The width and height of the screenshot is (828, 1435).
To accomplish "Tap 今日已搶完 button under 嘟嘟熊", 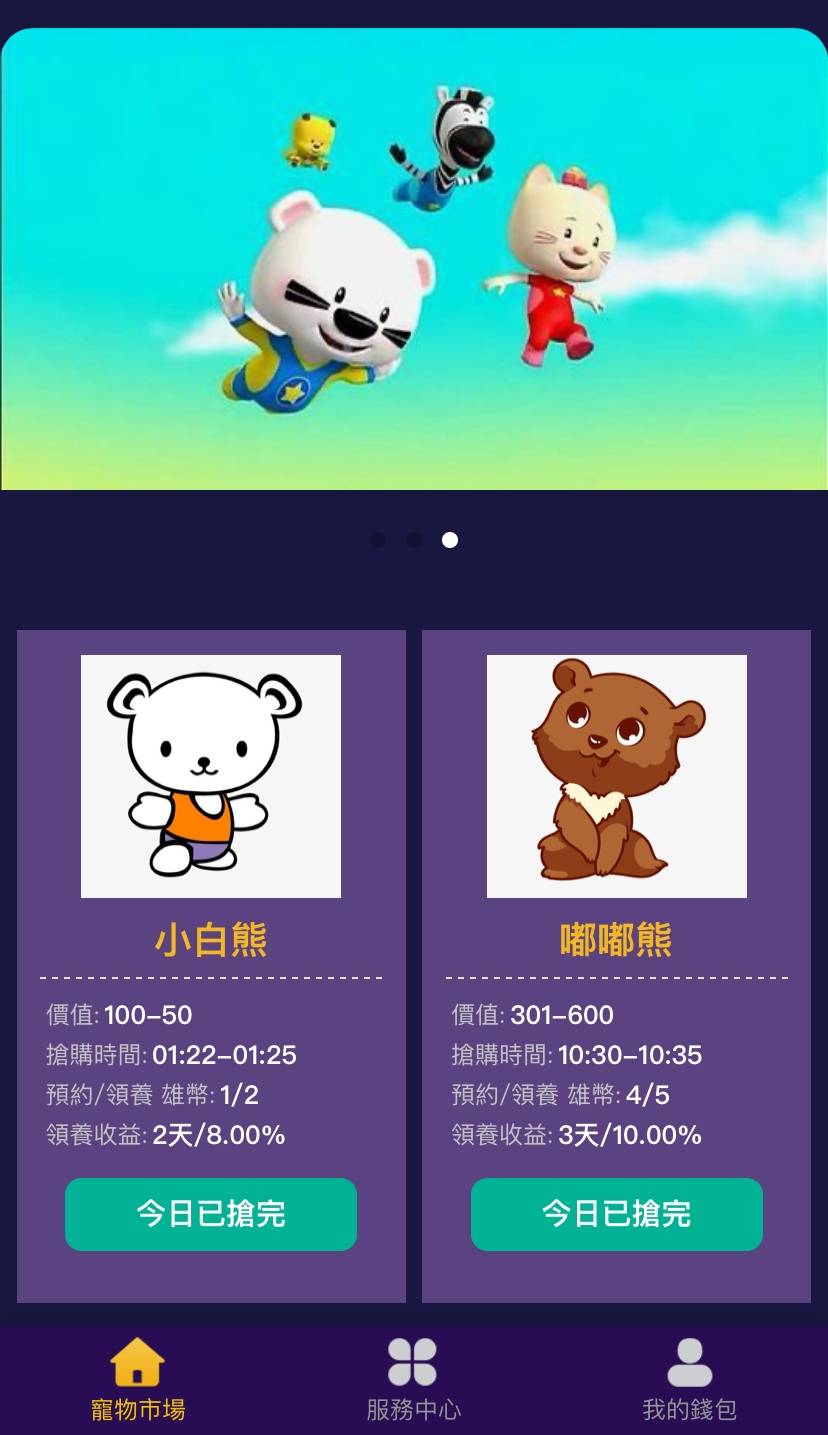I will point(616,1214).
